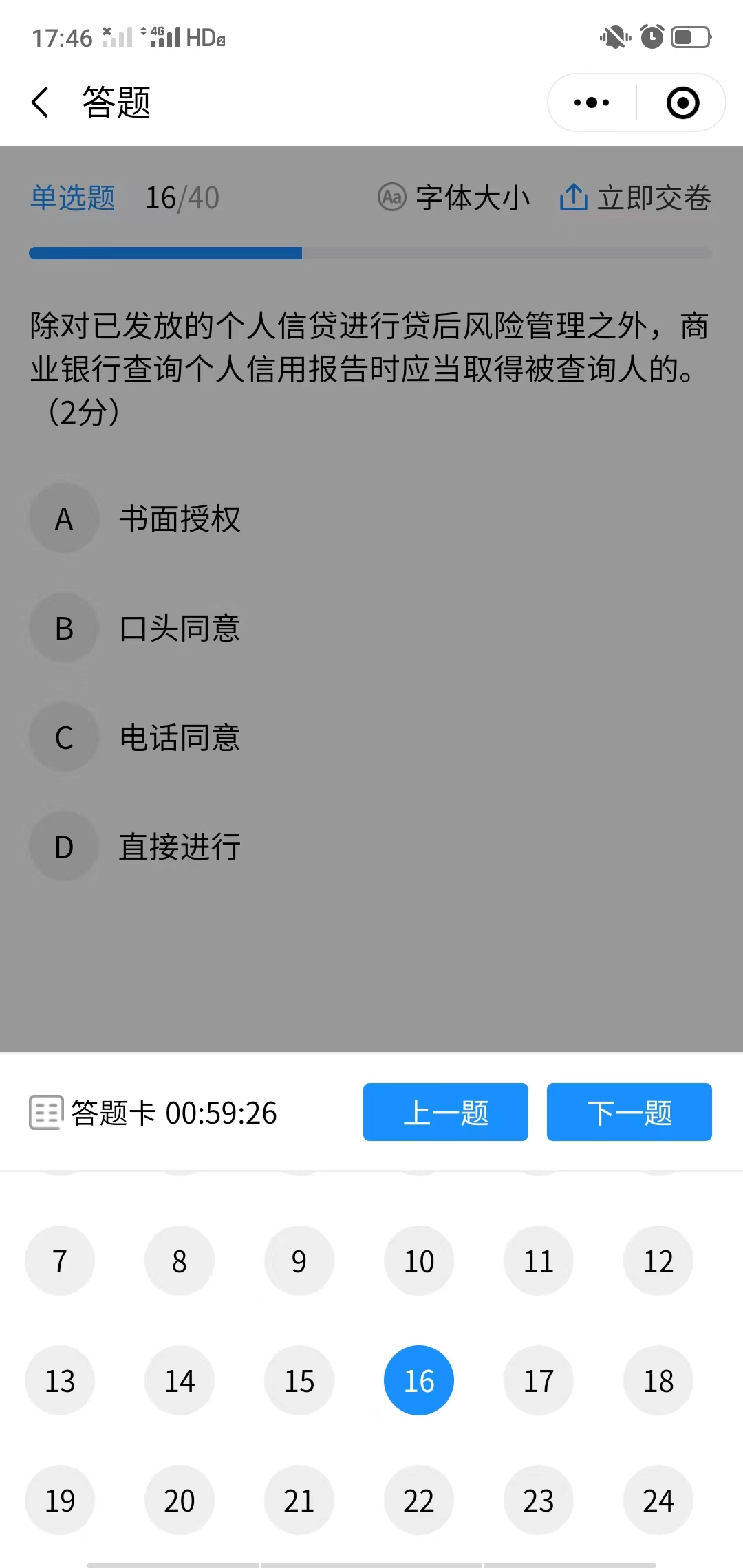Jump to question 7

pyautogui.click(x=60, y=1261)
